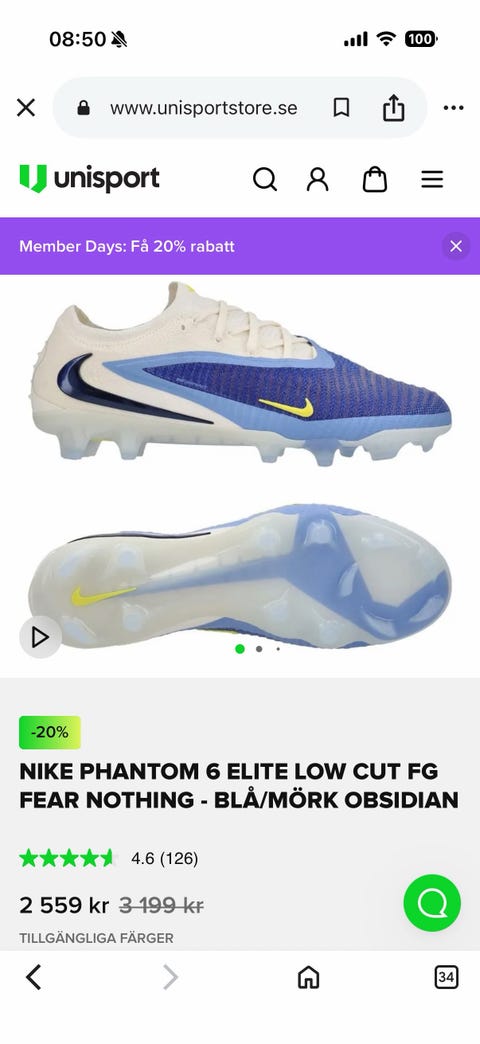Screen dimensions: 480x1044
Task: Close the in-app browser with the X
Action: point(25,107)
